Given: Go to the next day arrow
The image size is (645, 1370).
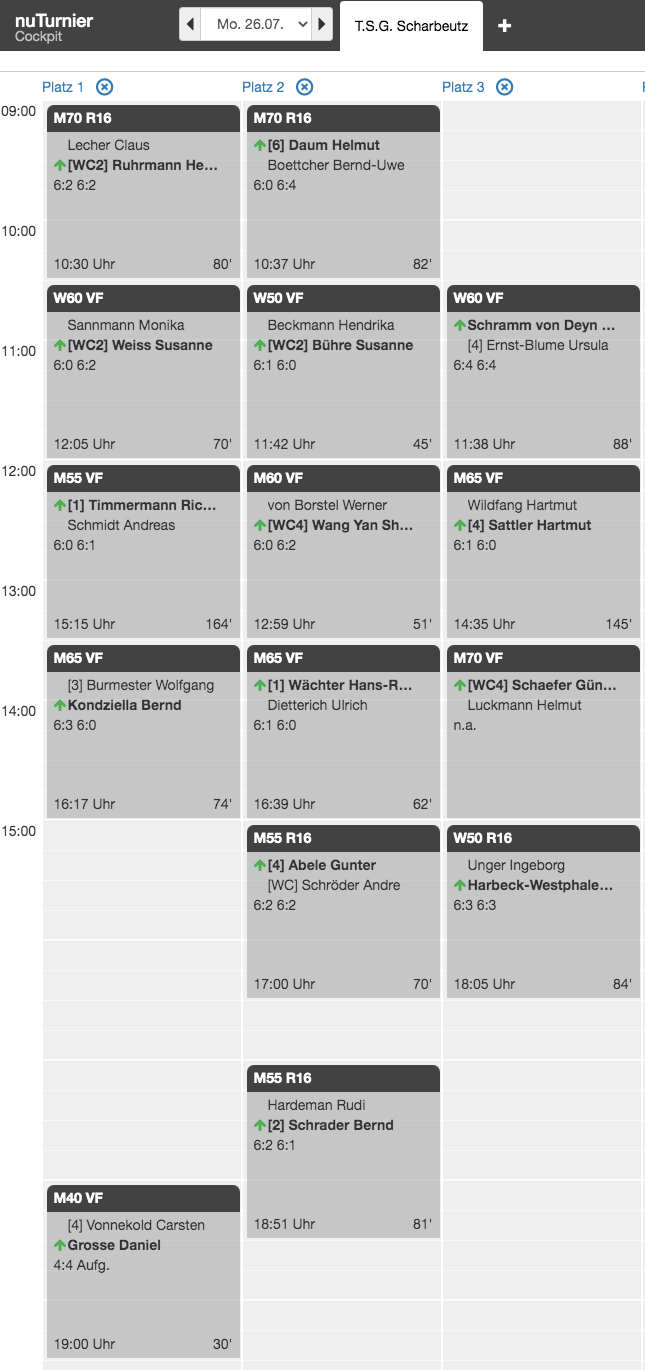Looking at the screenshot, I should click(322, 24).
